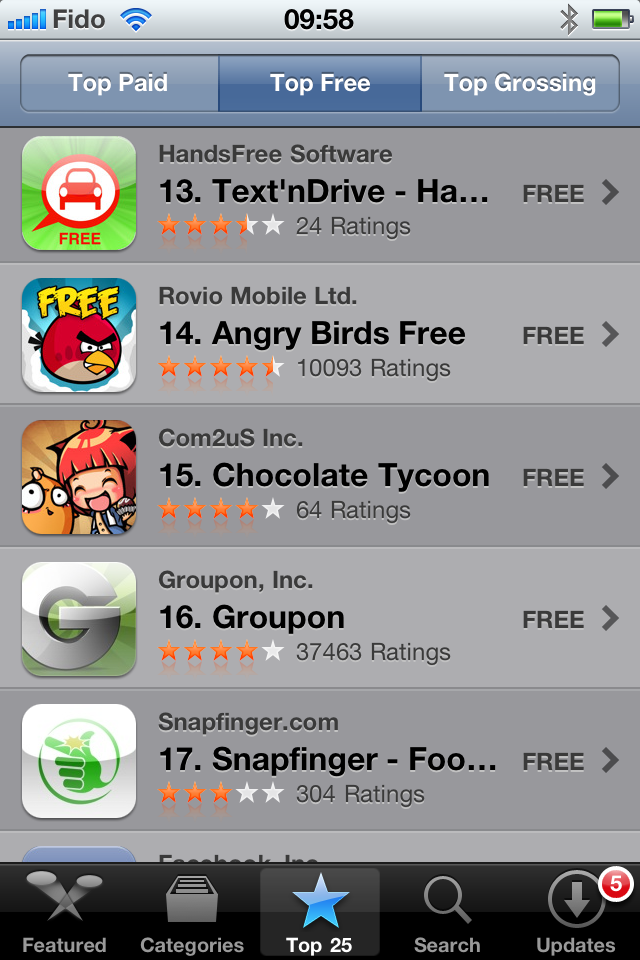Image resolution: width=640 pixels, height=960 pixels.
Task: Show the Top Grossing apps
Action: (520, 83)
